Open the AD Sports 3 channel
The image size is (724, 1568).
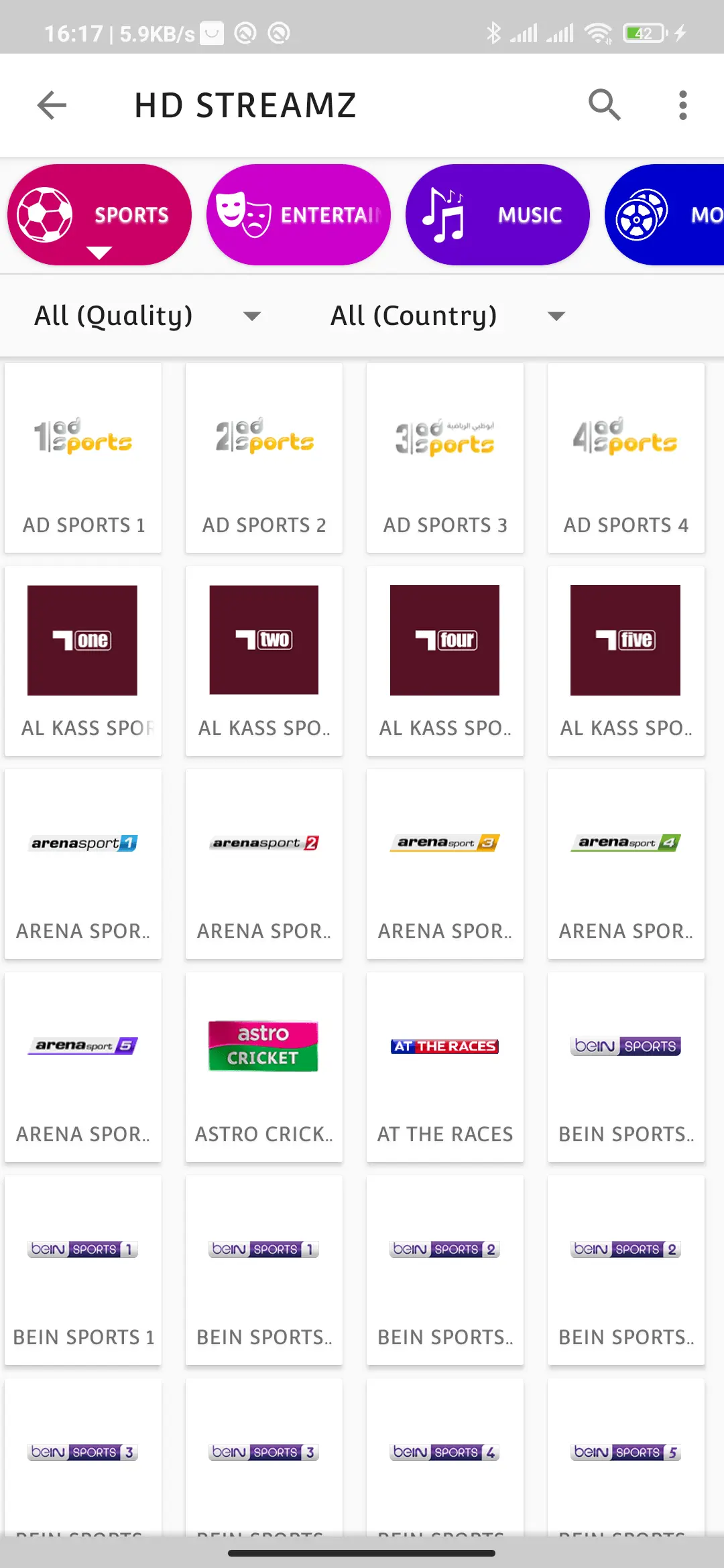[x=445, y=458]
